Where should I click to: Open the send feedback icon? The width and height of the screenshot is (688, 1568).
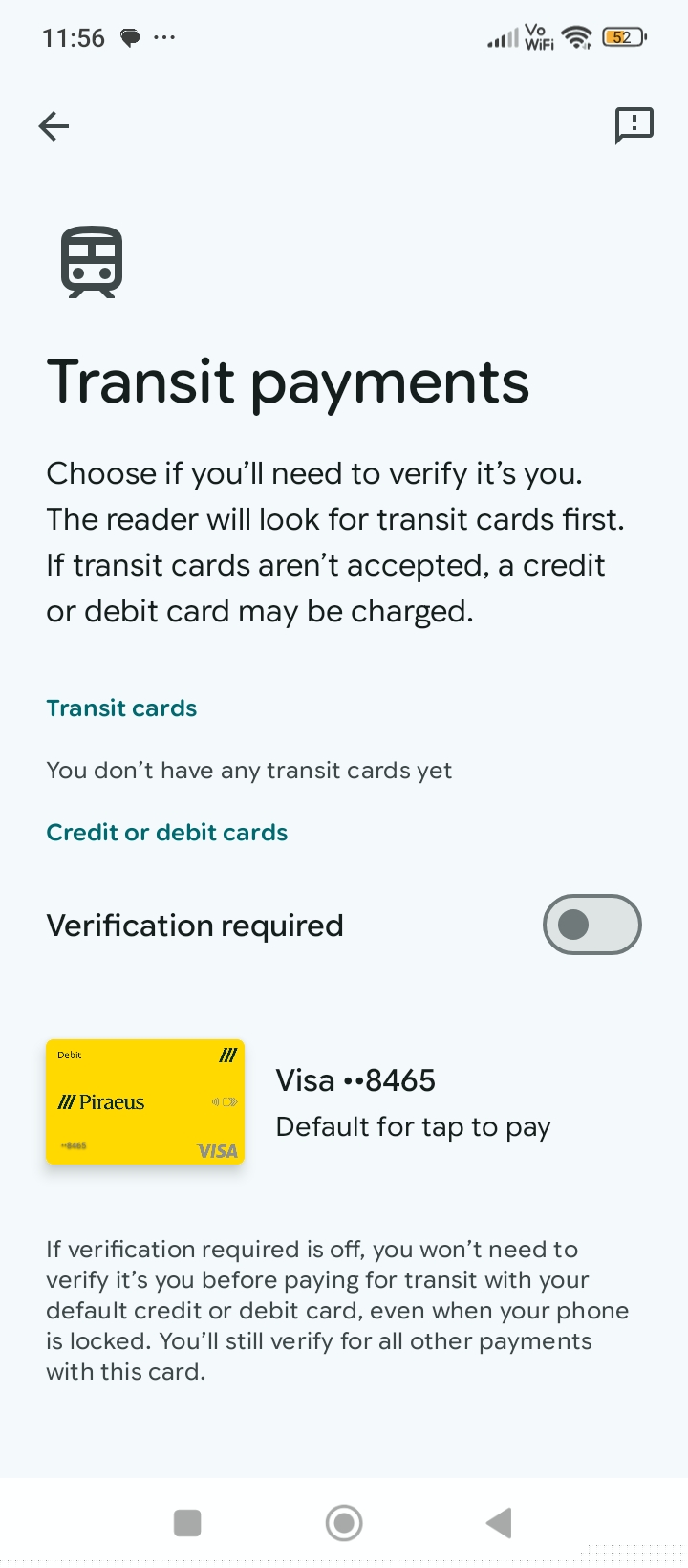pyautogui.click(x=634, y=125)
